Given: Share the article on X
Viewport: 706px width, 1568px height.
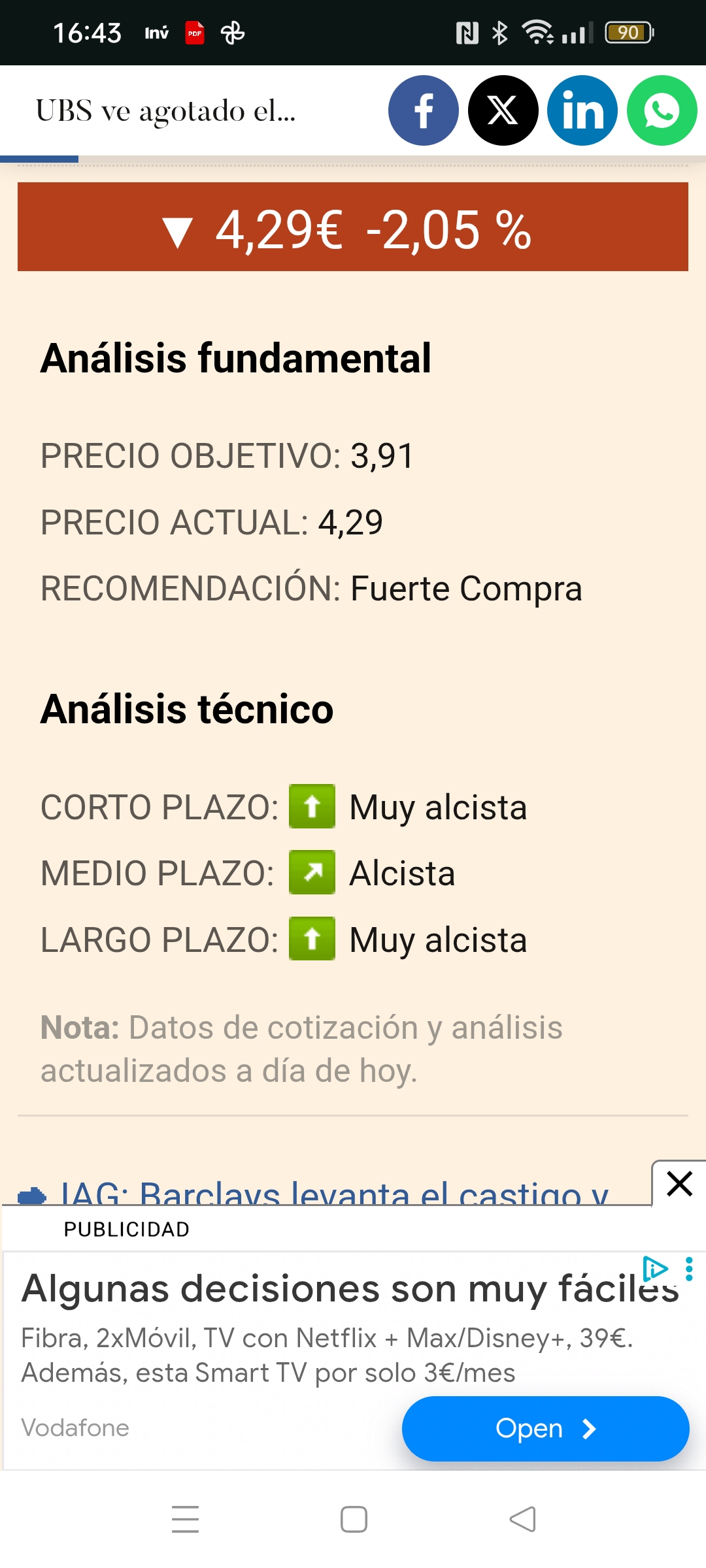Looking at the screenshot, I should tap(503, 110).
